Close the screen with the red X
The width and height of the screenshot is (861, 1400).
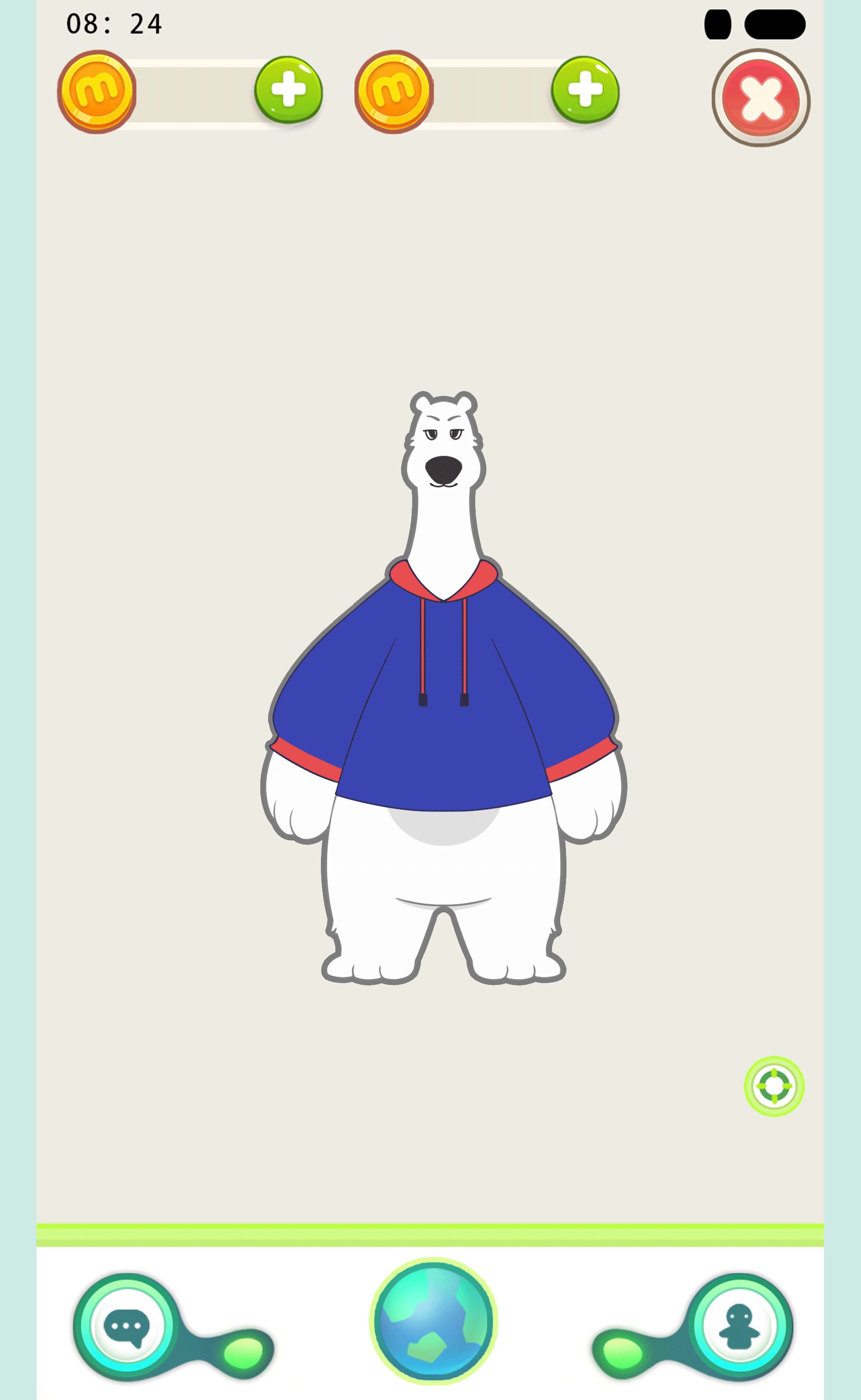click(x=761, y=98)
